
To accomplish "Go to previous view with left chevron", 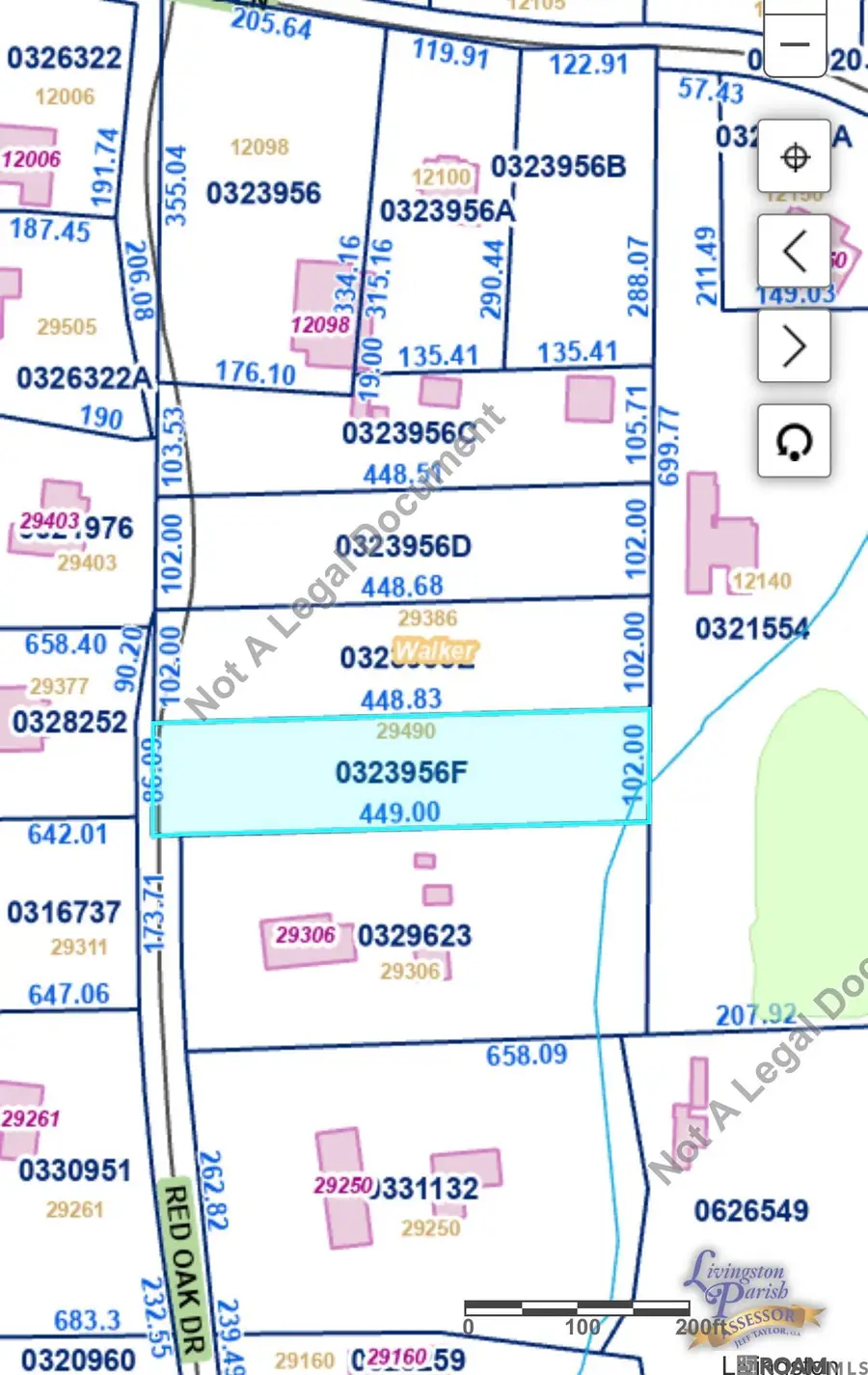I will click(x=794, y=251).
